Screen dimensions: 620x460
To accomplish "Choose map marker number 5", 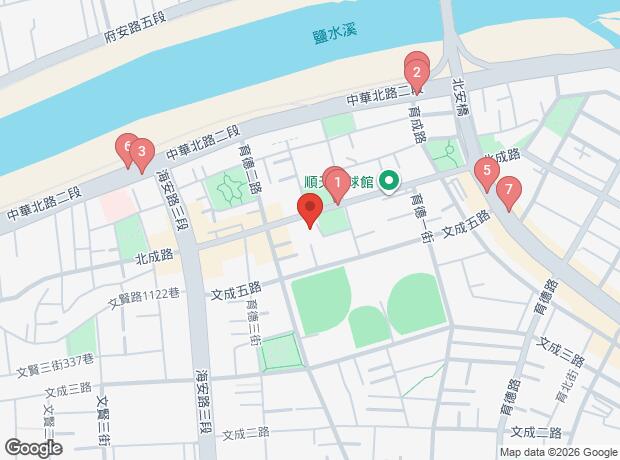I will (486, 171).
